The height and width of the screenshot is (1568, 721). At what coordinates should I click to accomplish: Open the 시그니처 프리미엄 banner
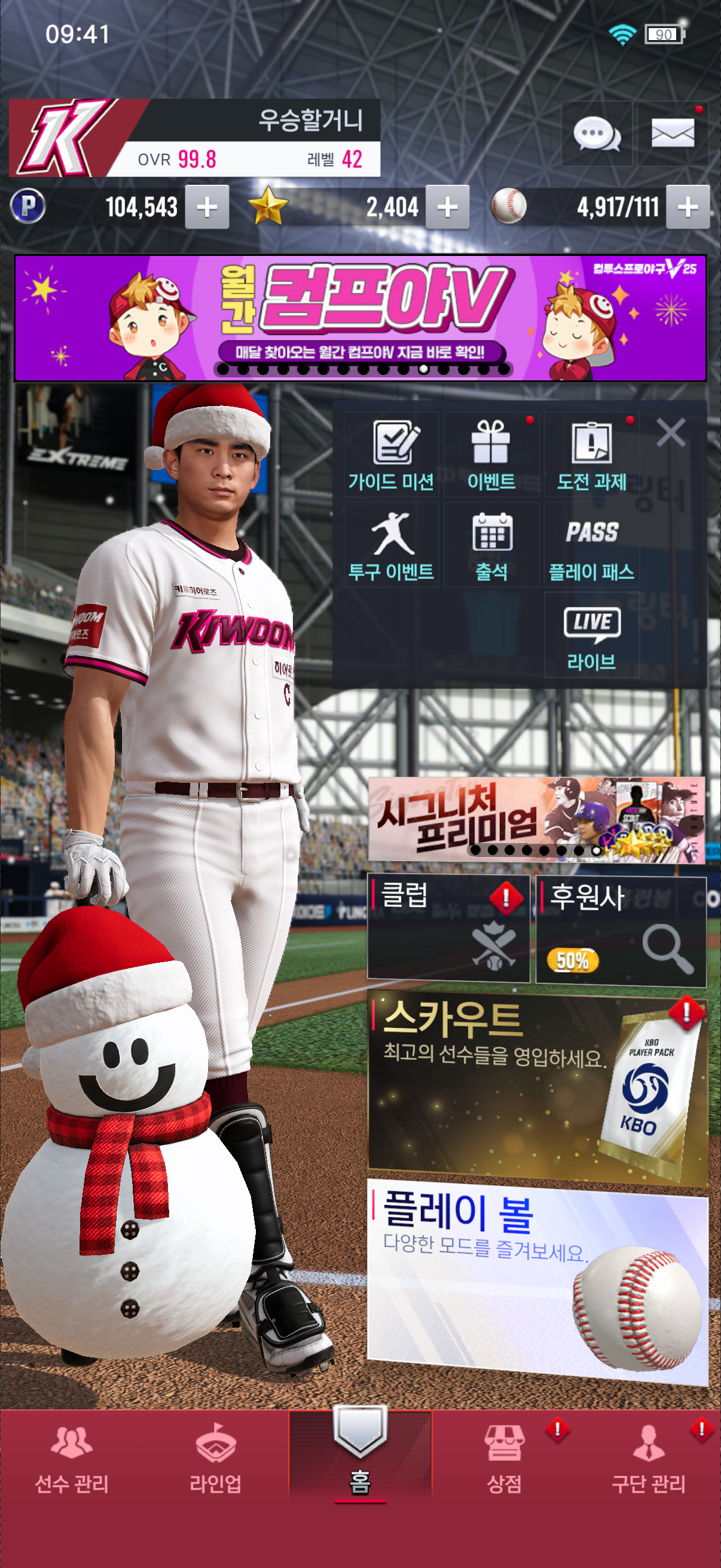(x=536, y=819)
